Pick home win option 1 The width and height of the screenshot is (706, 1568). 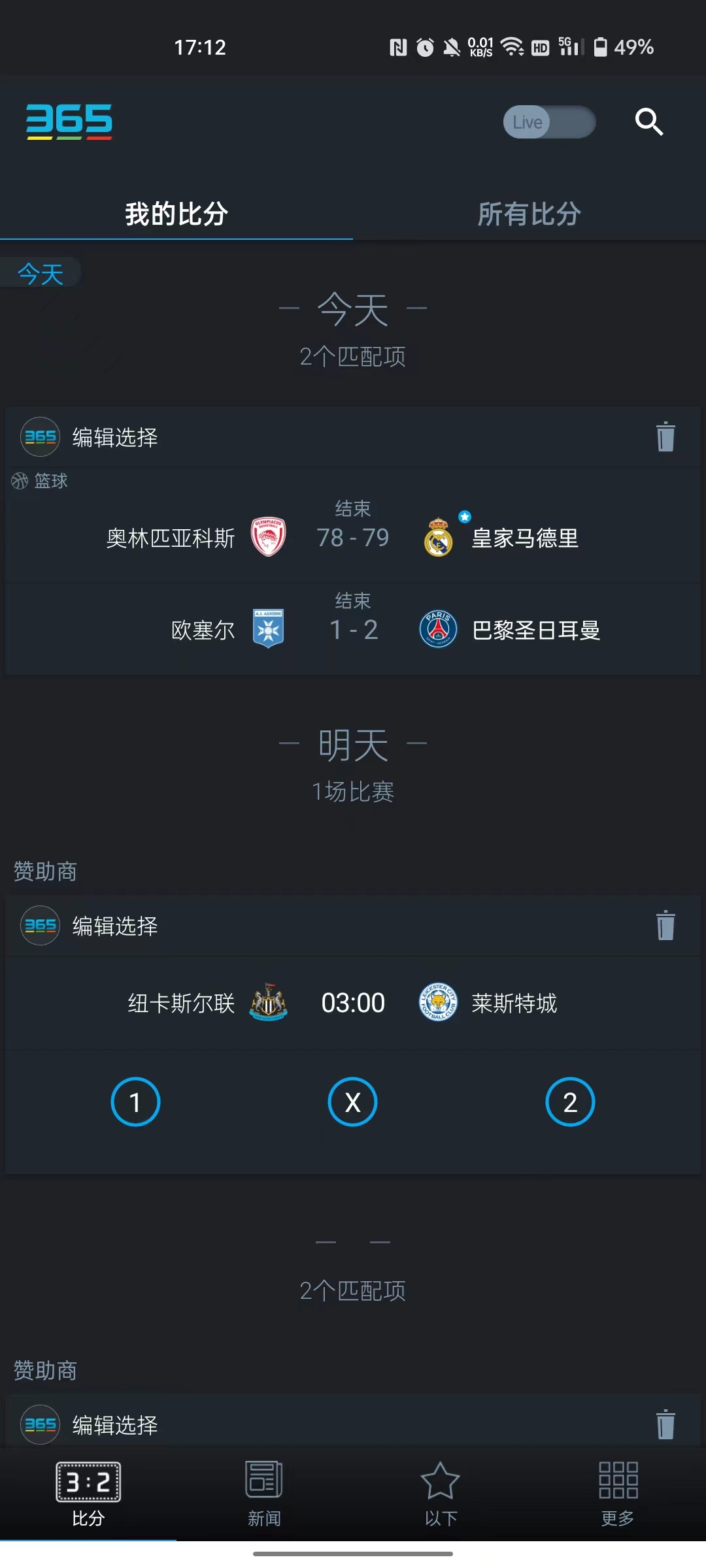pyautogui.click(x=135, y=1102)
